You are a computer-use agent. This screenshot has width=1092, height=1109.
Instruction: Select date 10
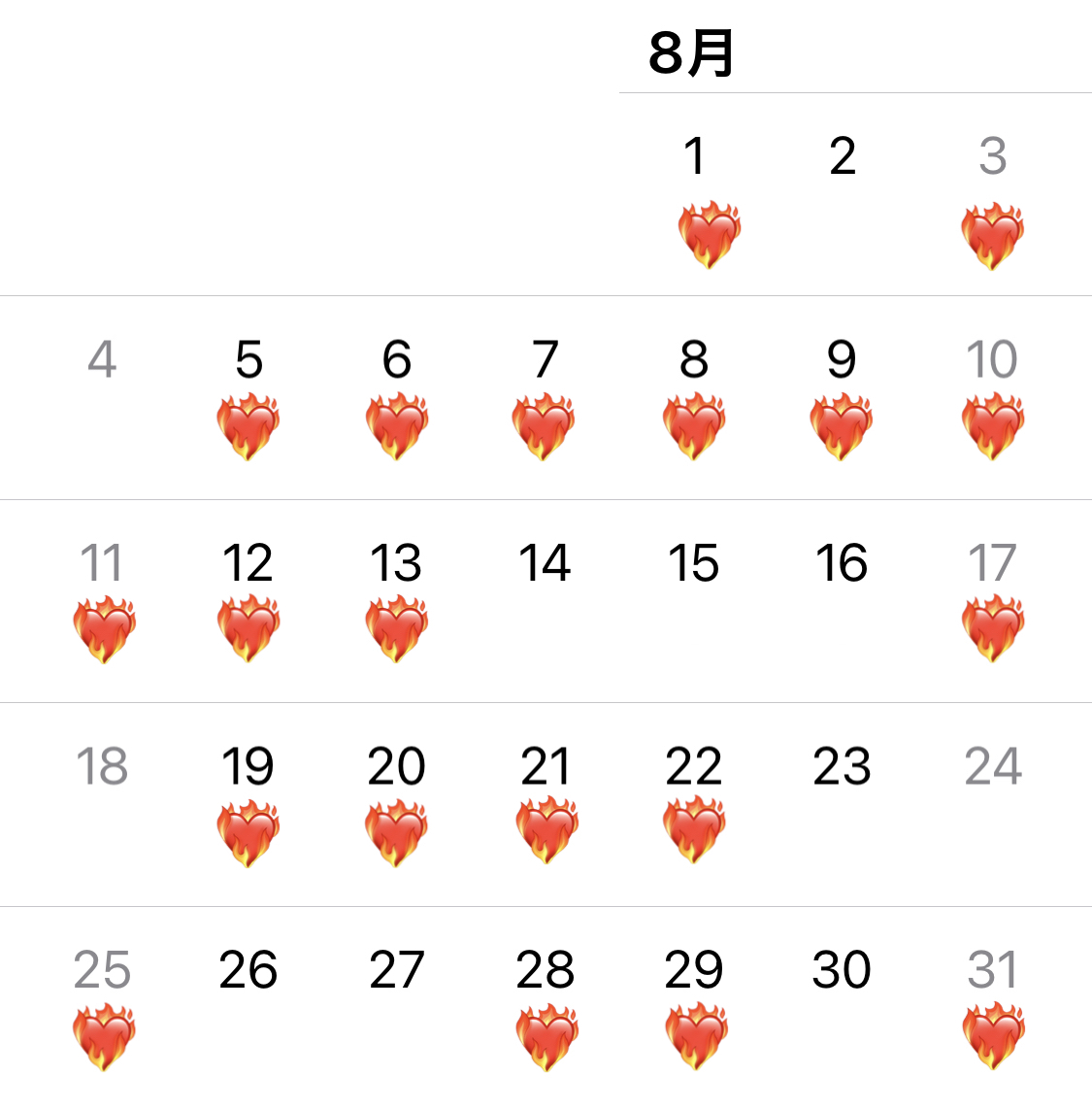click(992, 360)
